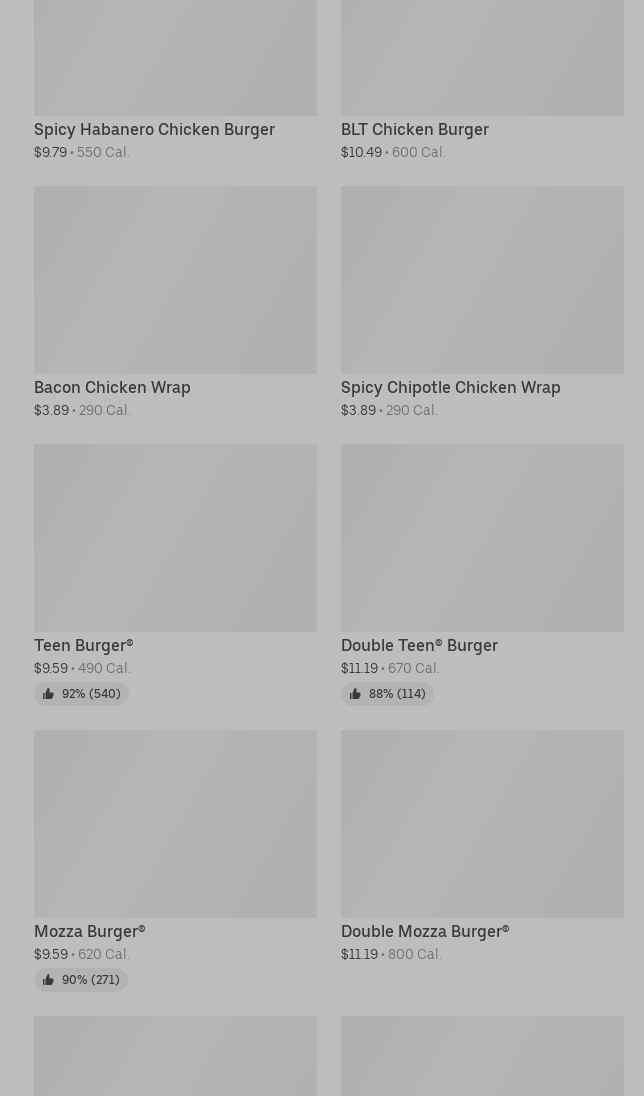Select the Double Teen Burger card
This screenshot has width=644, height=1096.
pyautogui.click(x=482, y=575)
